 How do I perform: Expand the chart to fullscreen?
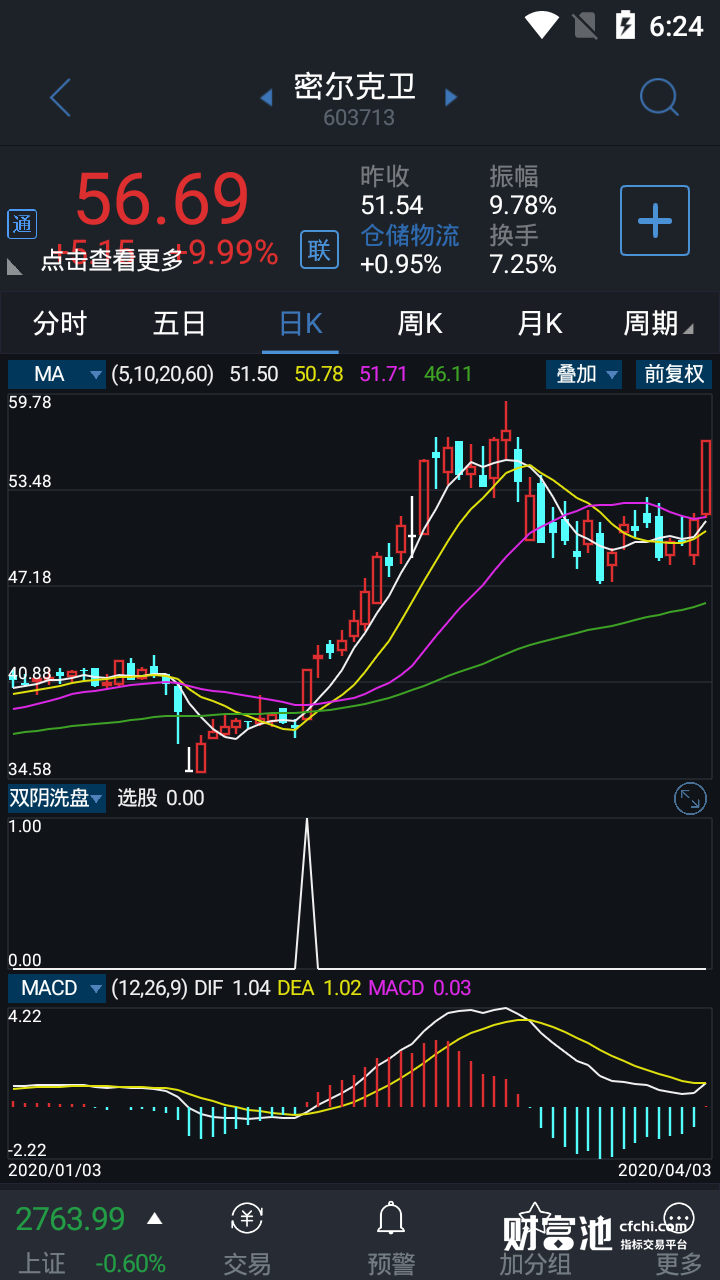click(690, 798)
